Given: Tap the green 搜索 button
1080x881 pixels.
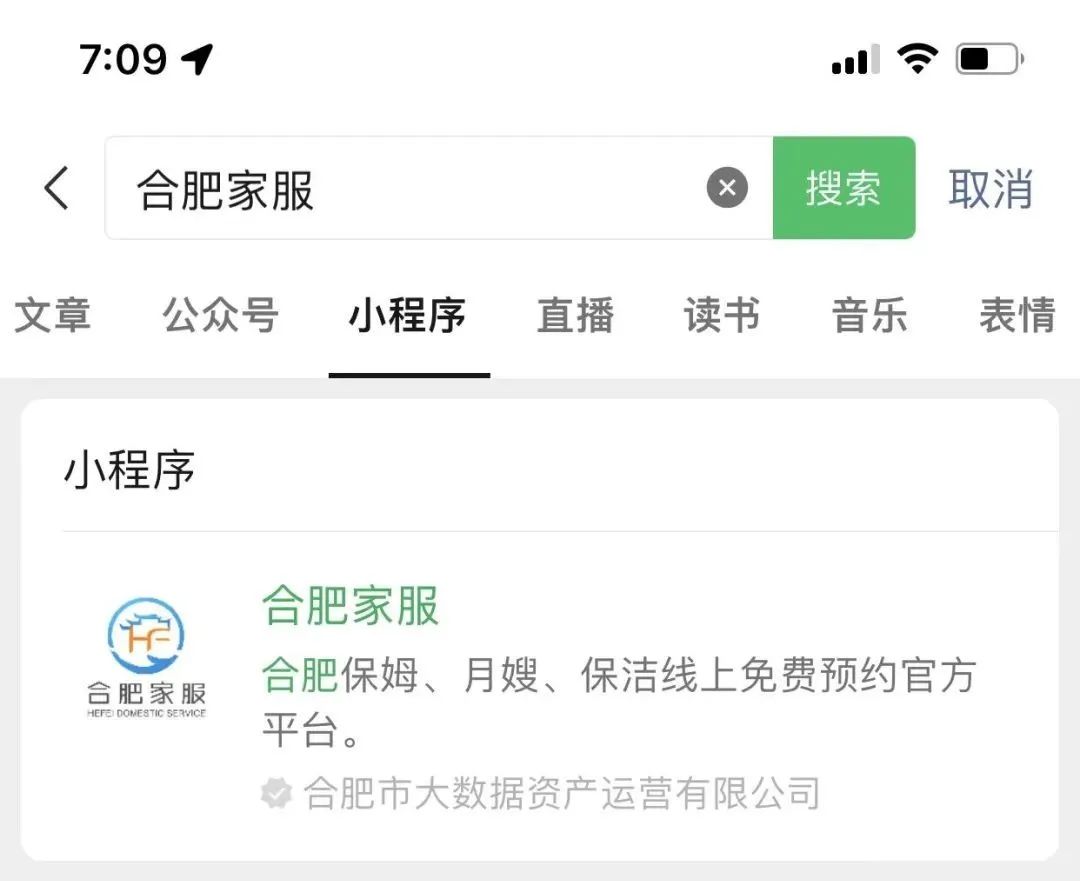Looking at the screenshot, I should [843, 188].
